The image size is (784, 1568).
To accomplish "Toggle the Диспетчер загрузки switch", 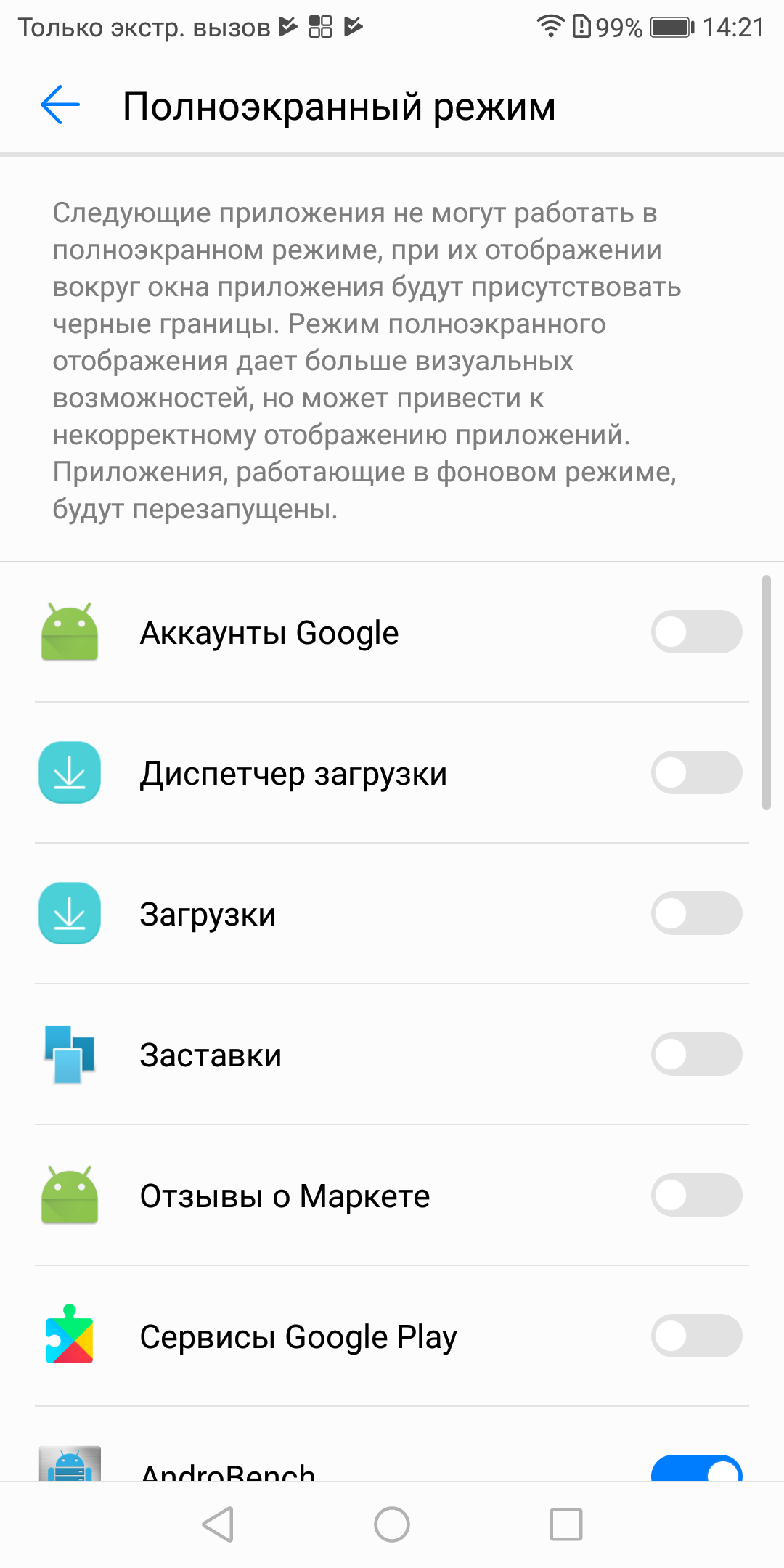I will [696, 772].
